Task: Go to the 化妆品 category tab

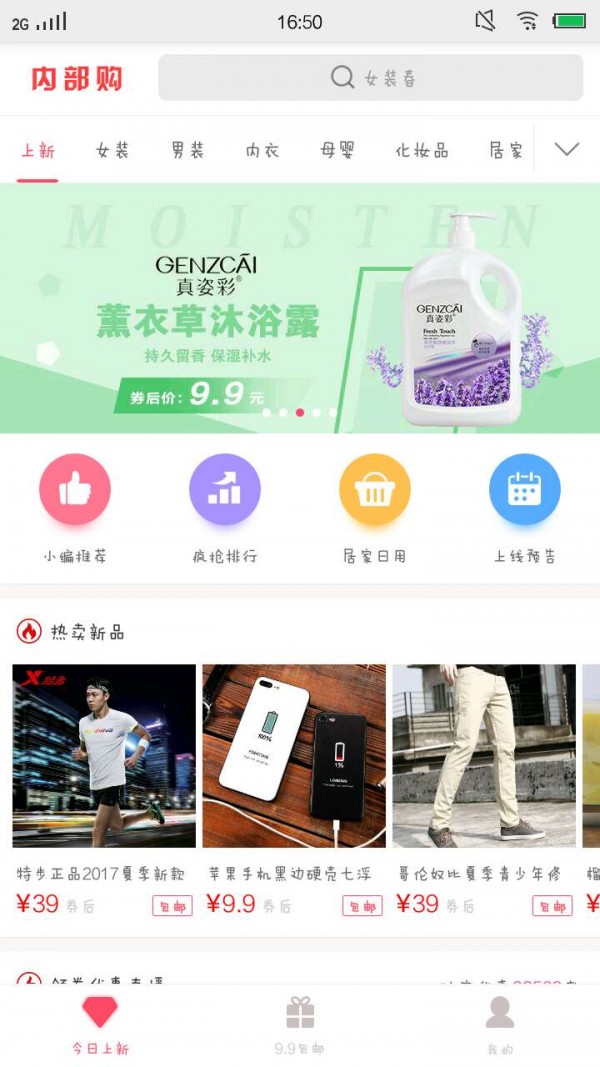Action: pos(422,151)
